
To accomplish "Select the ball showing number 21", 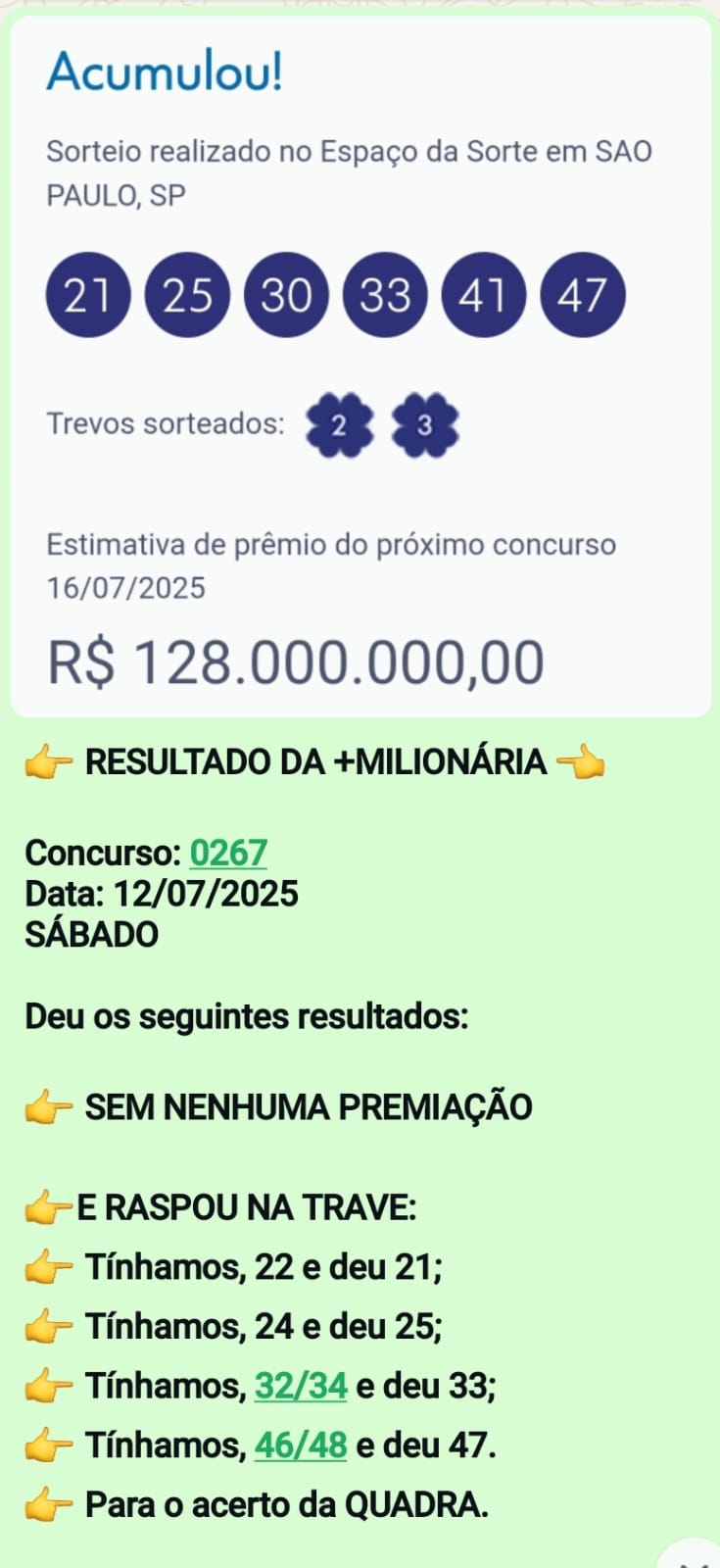I will point(88,296).
